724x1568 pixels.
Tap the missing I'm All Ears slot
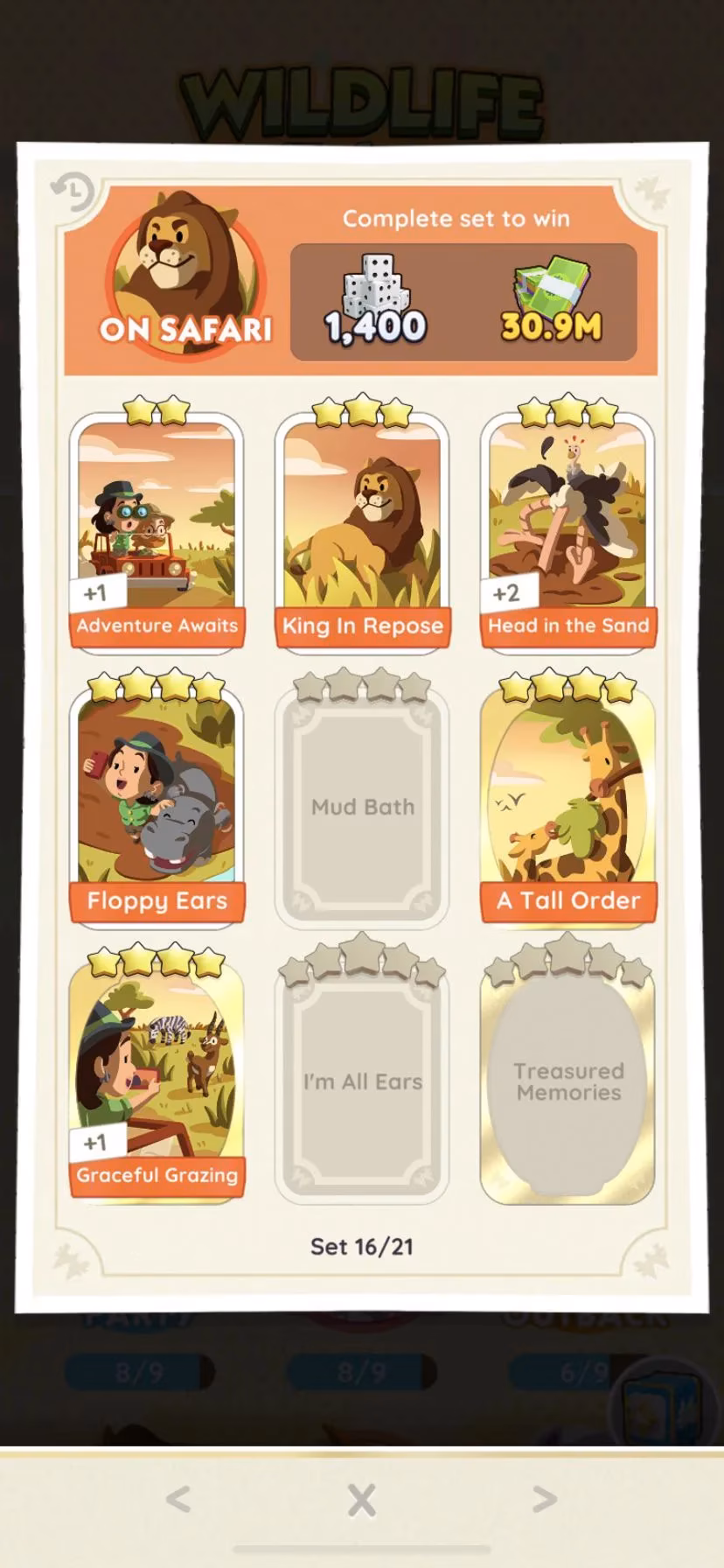click(362, 1081)
